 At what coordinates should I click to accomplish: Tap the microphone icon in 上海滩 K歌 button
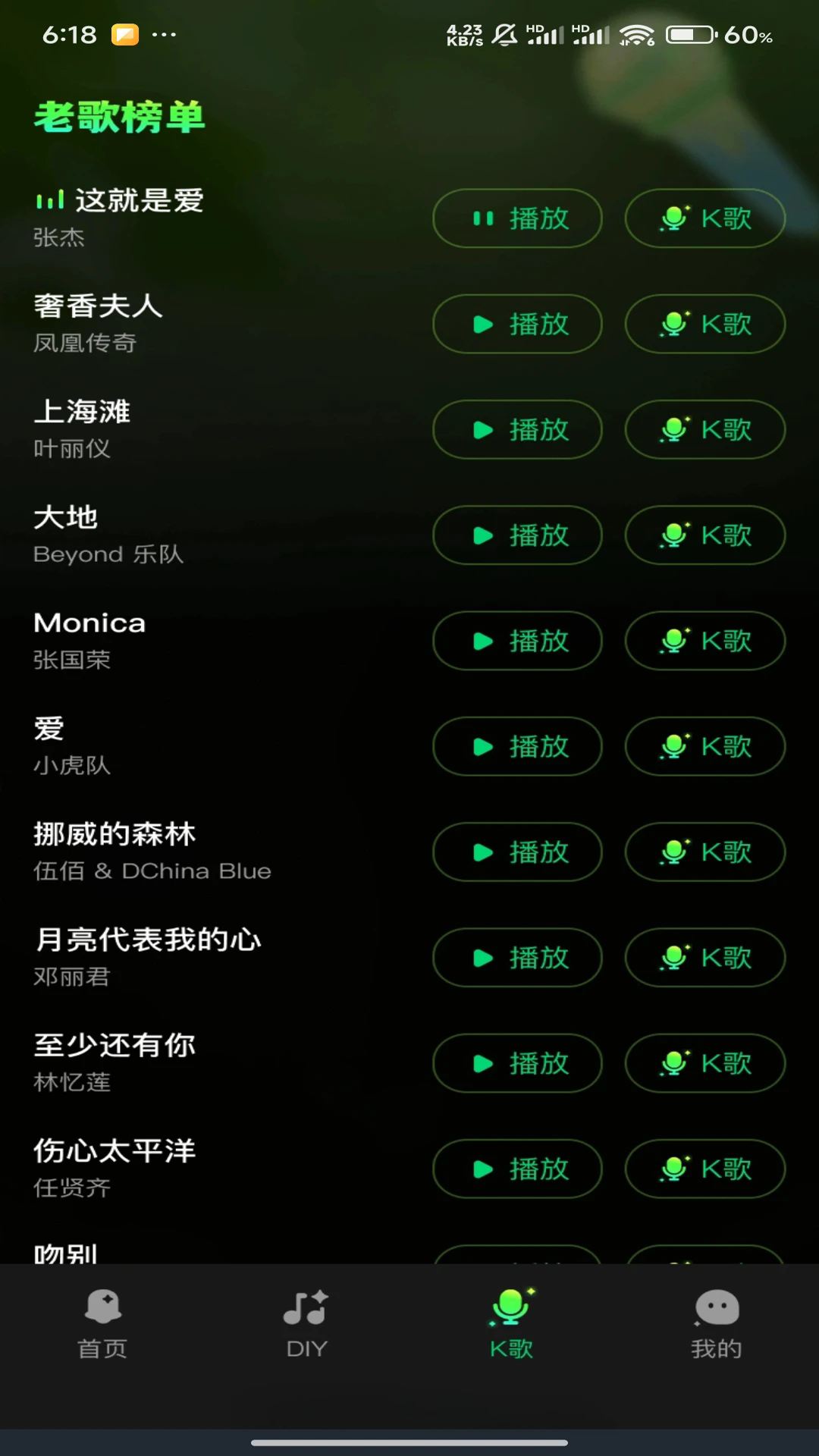[673, 430]
